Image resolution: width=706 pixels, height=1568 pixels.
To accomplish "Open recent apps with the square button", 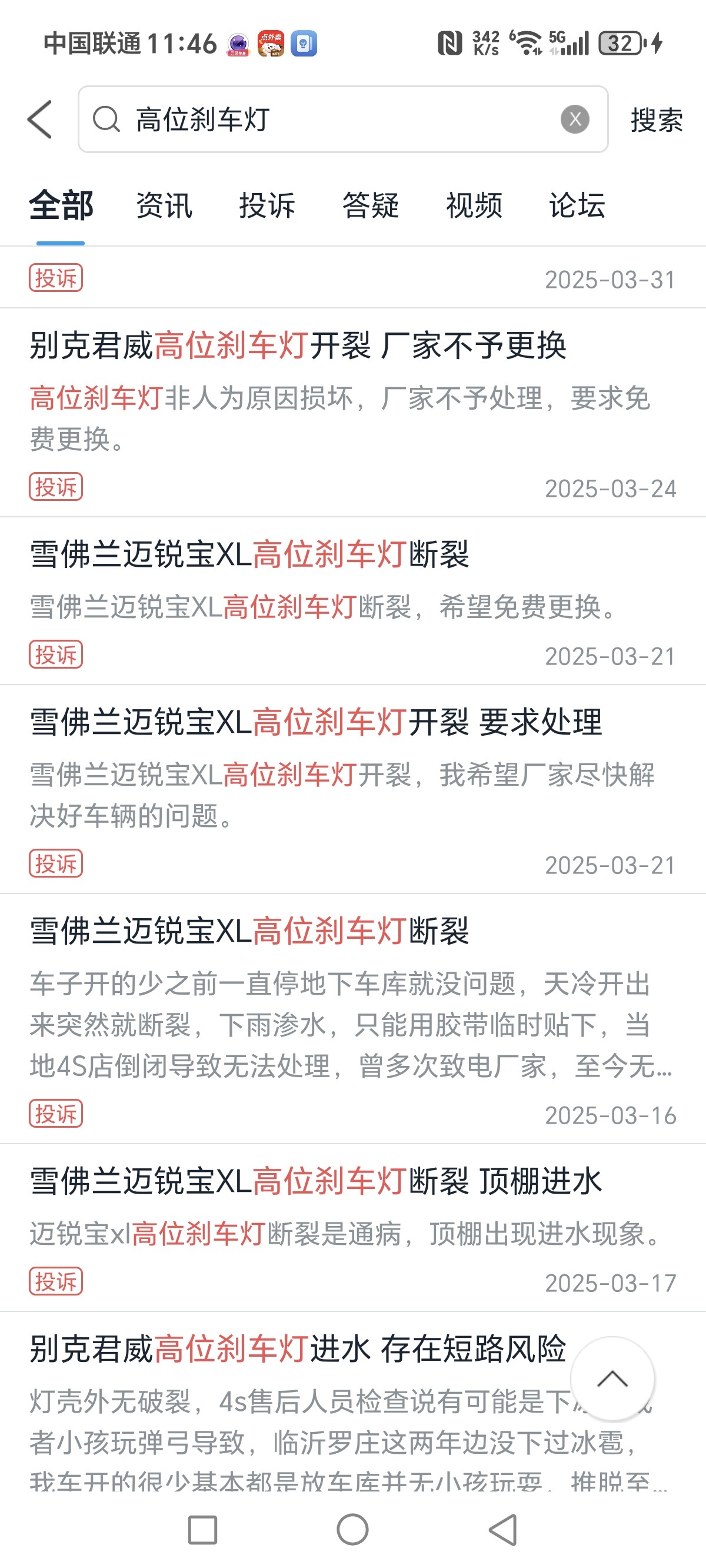I will 202,1530.
